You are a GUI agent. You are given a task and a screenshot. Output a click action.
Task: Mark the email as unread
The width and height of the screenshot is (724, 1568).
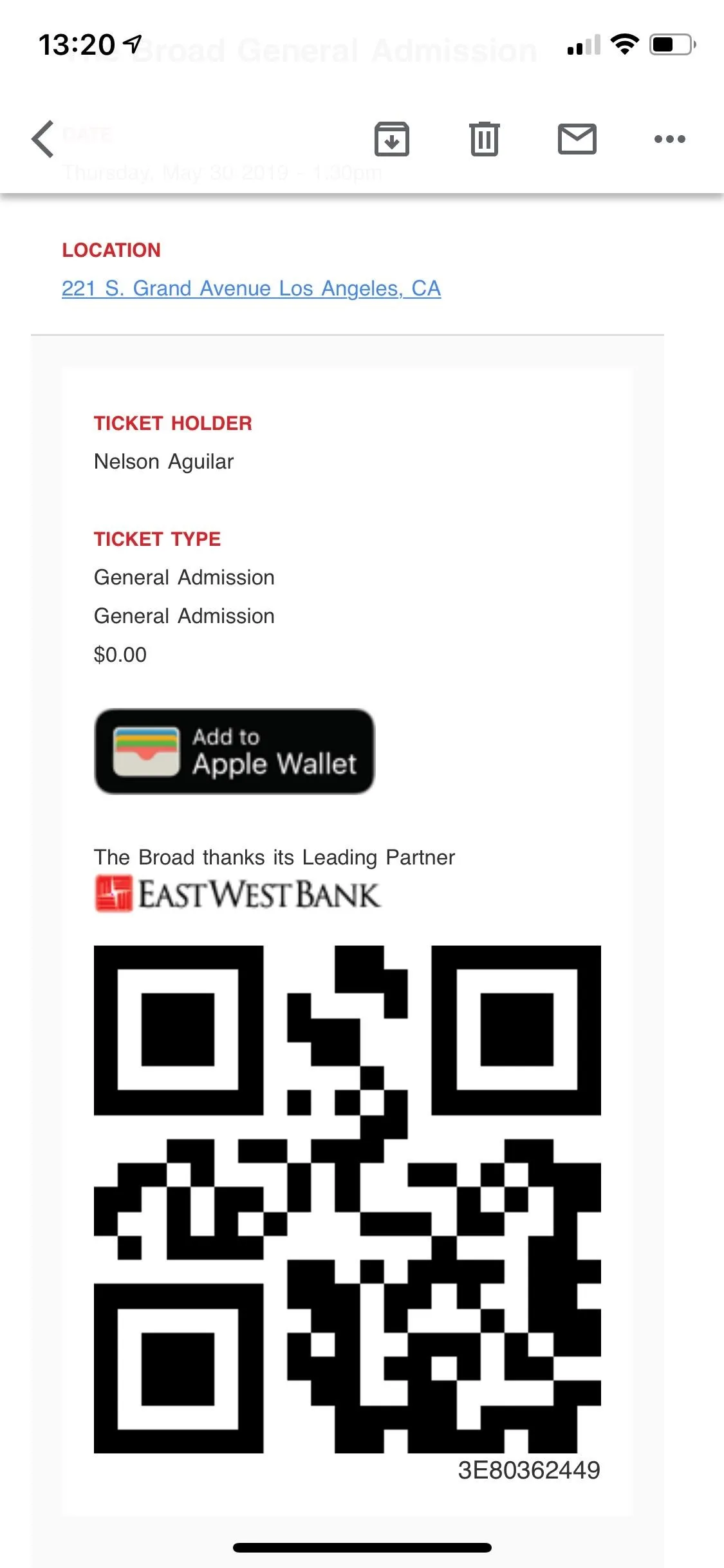(577, 138)
